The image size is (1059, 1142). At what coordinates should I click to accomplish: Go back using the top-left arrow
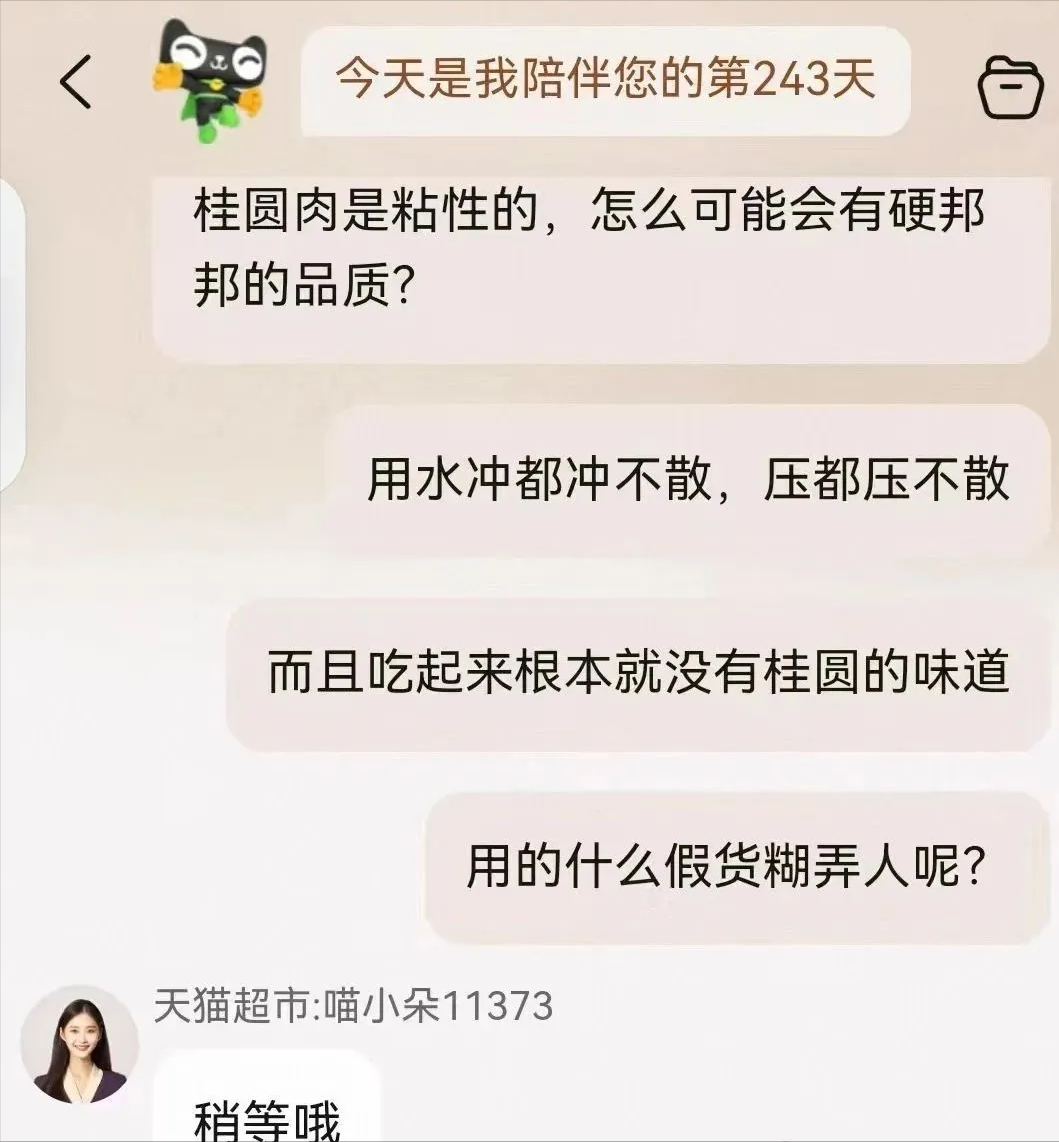tap(75, 83)
